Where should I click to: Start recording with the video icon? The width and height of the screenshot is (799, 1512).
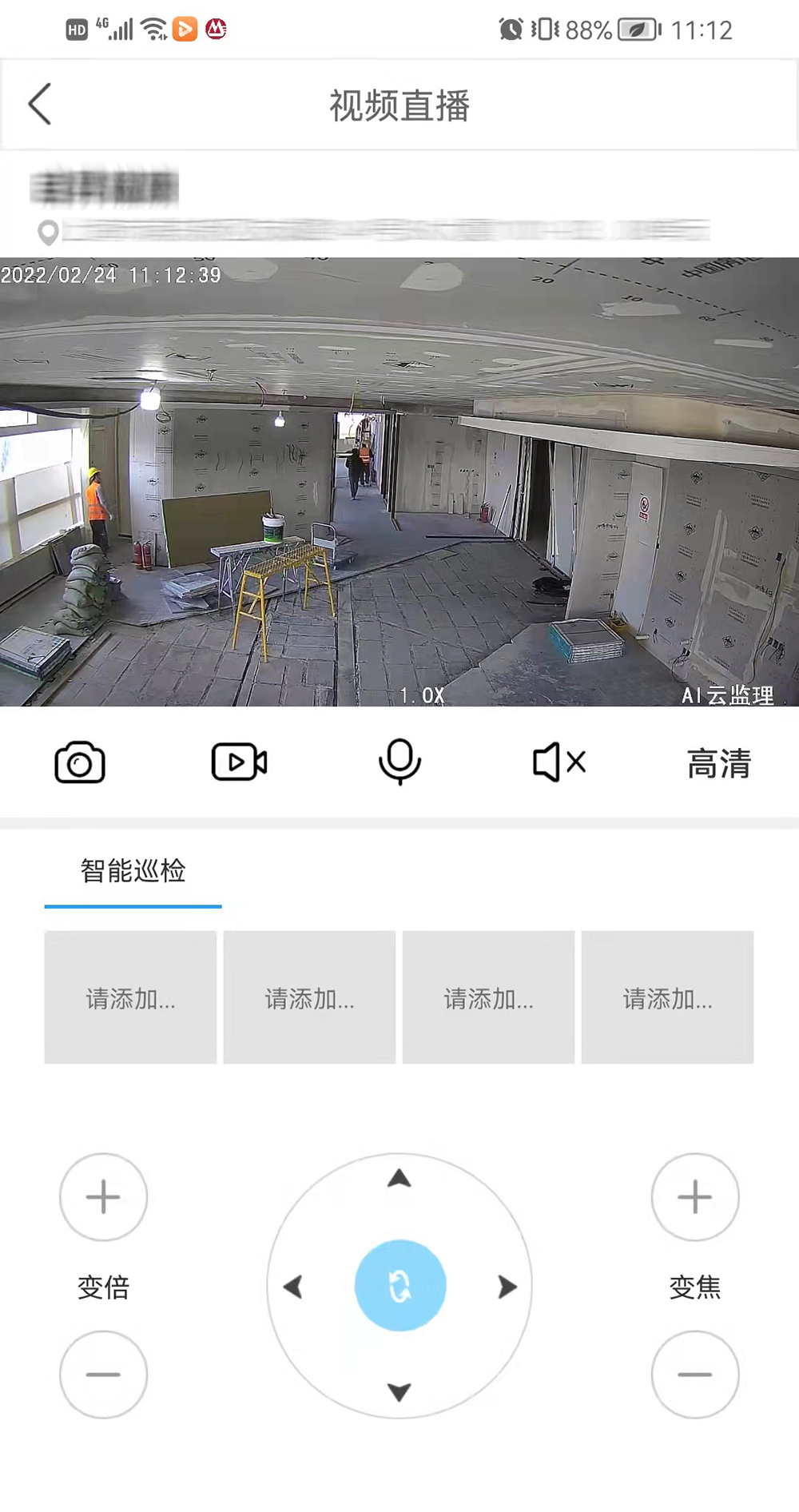click(240, 762)
